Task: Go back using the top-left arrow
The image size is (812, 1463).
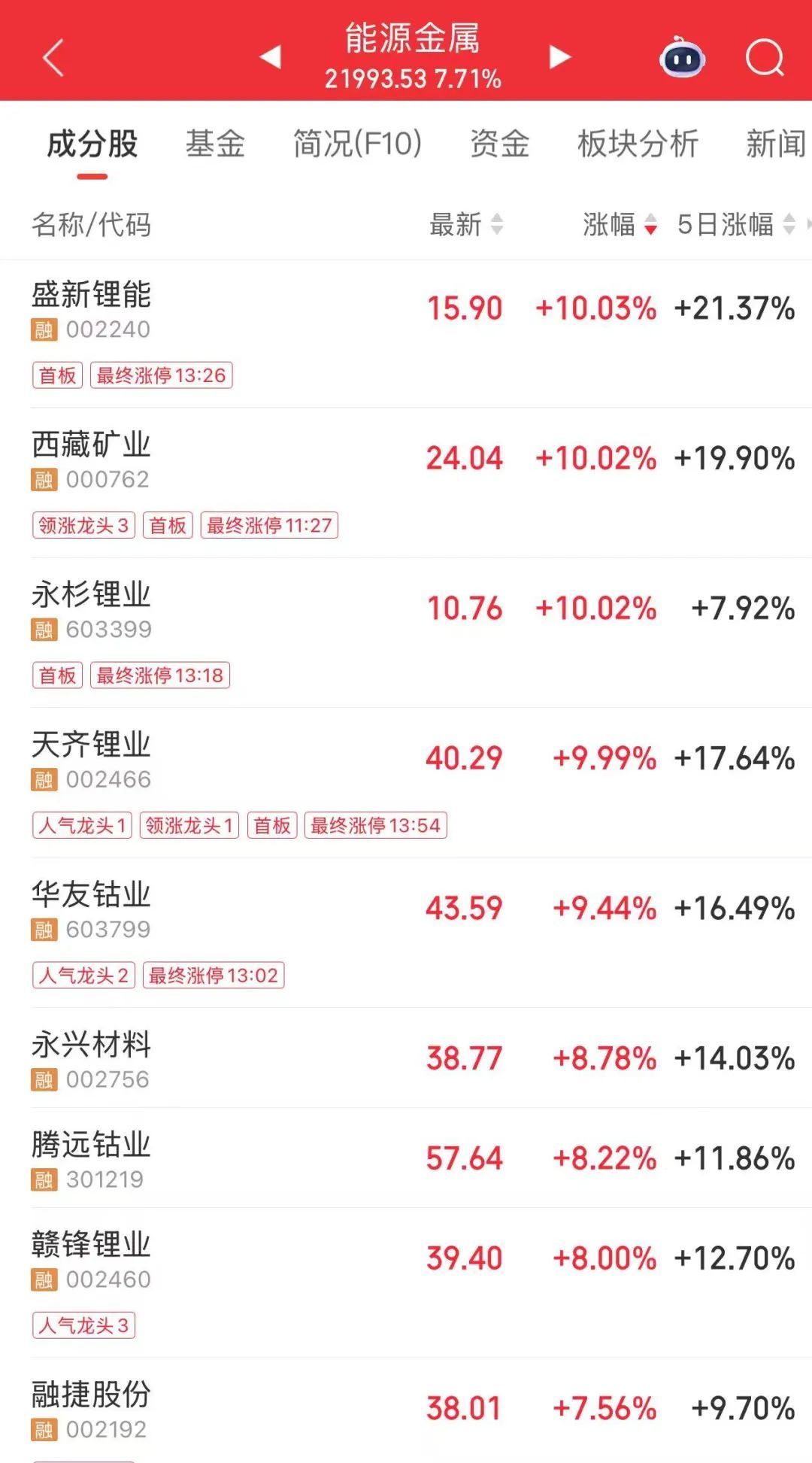Action: click(53, 58)
